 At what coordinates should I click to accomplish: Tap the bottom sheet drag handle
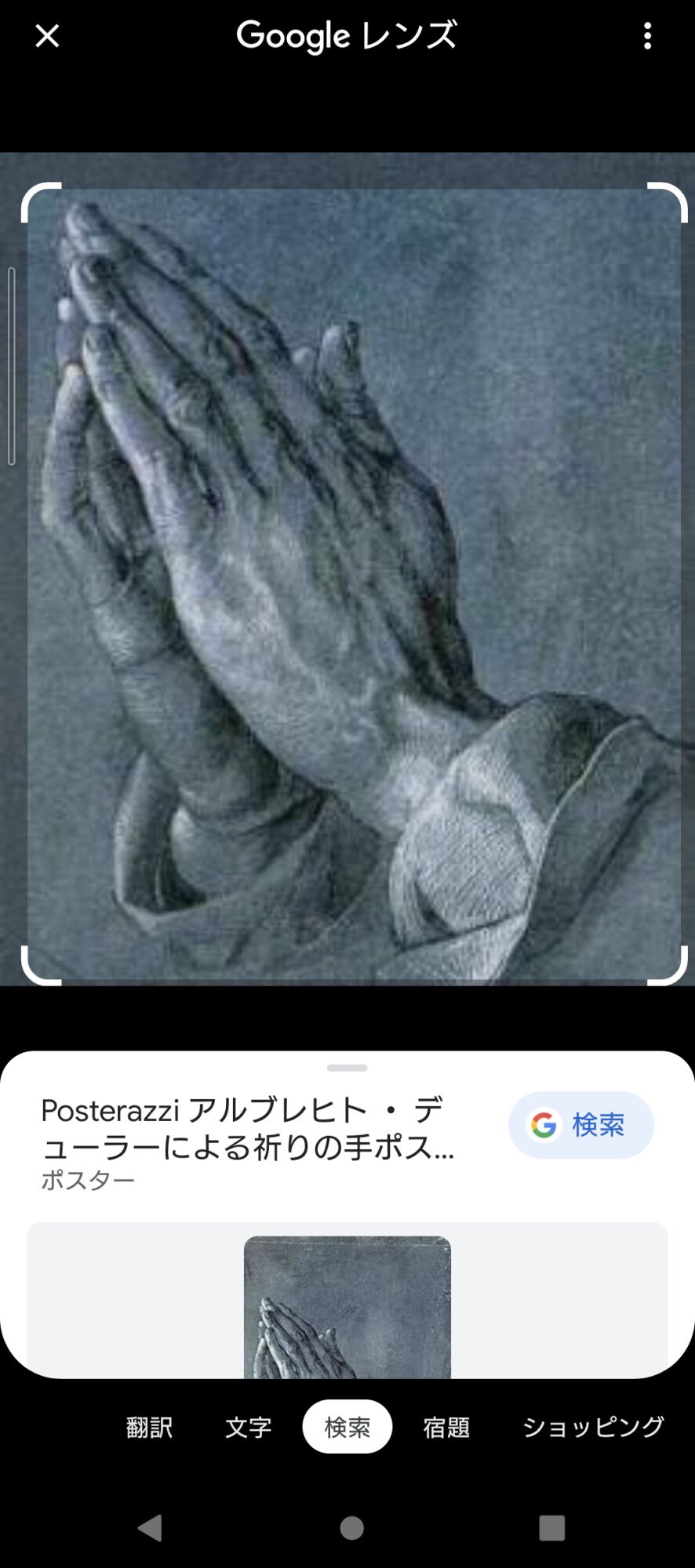347,1068
